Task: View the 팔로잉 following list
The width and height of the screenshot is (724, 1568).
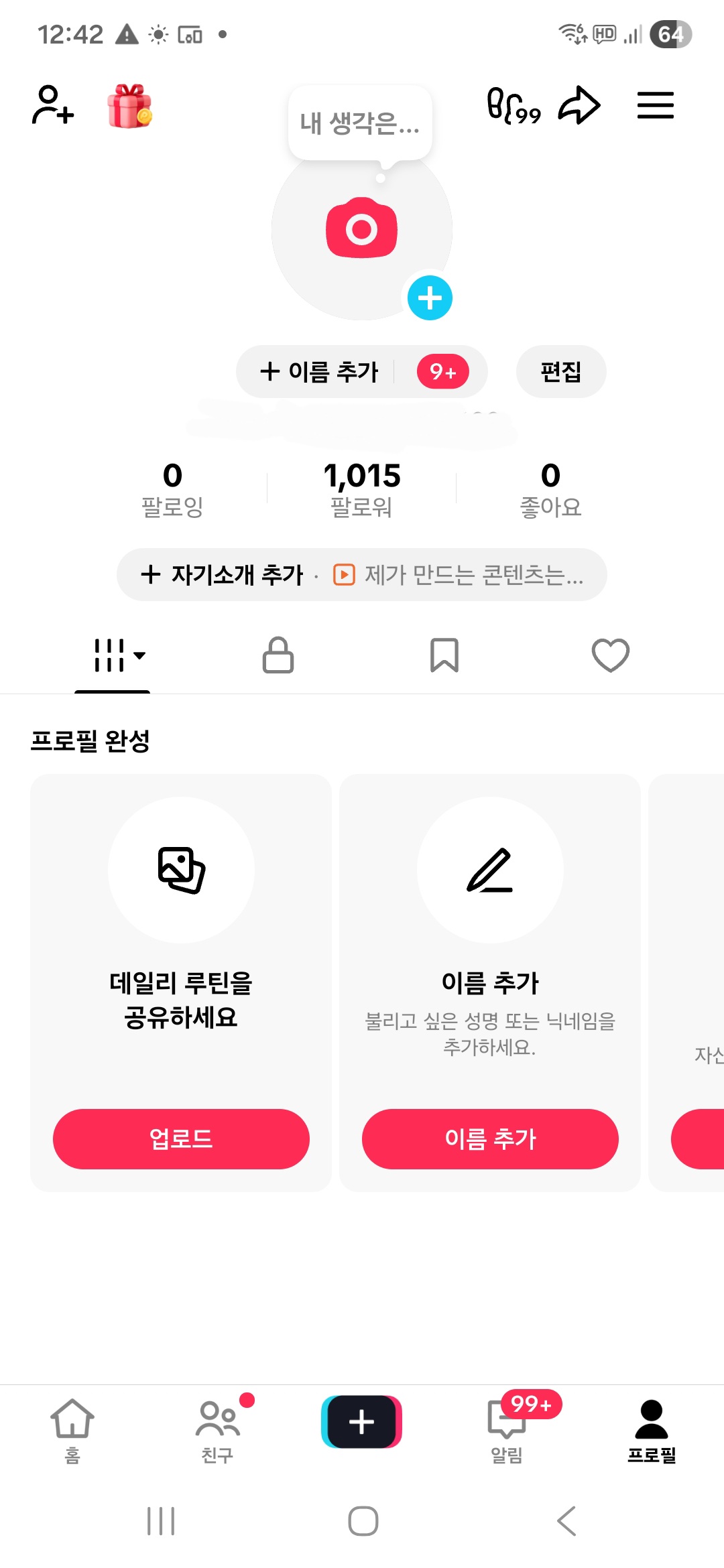Action: coord(172,489)
